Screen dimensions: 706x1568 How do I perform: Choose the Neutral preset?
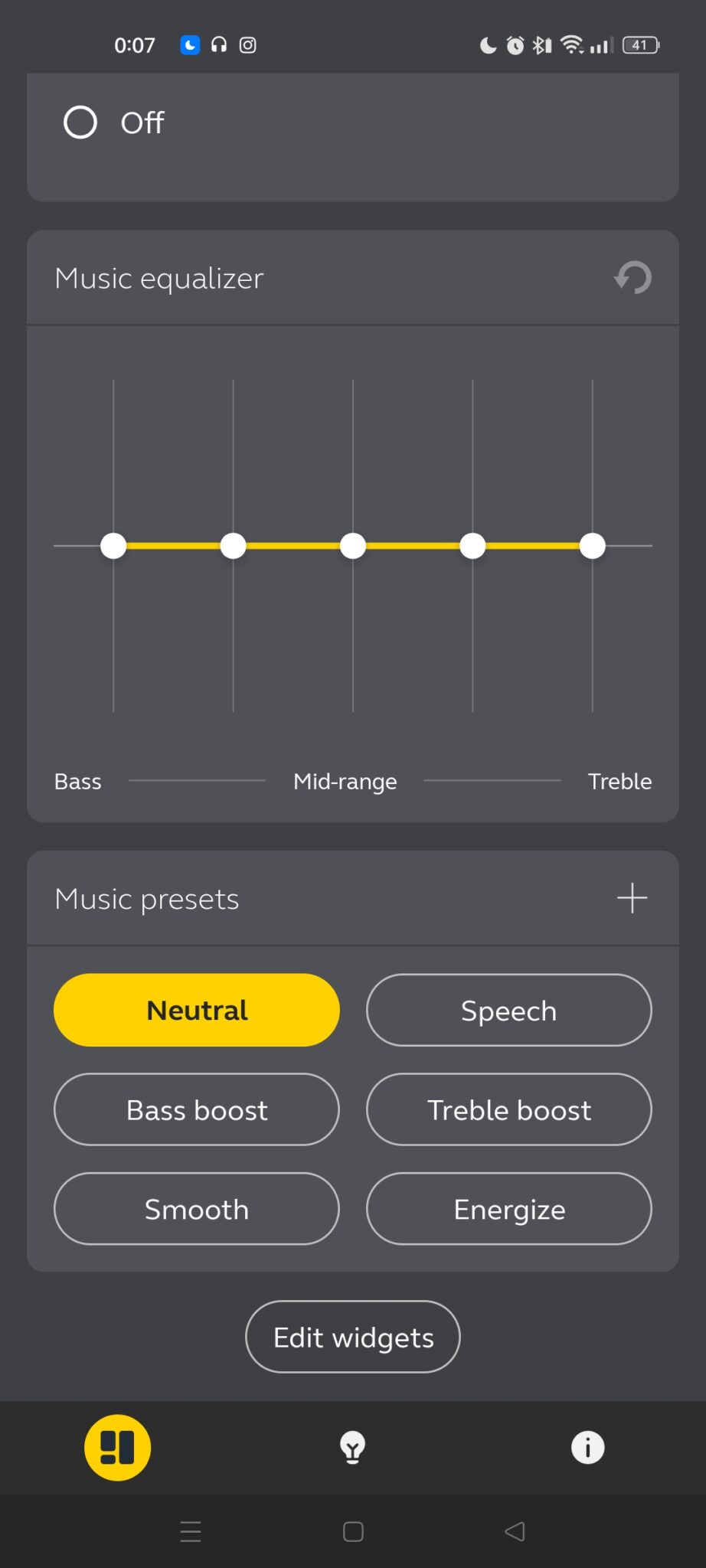click(197, 1010)
